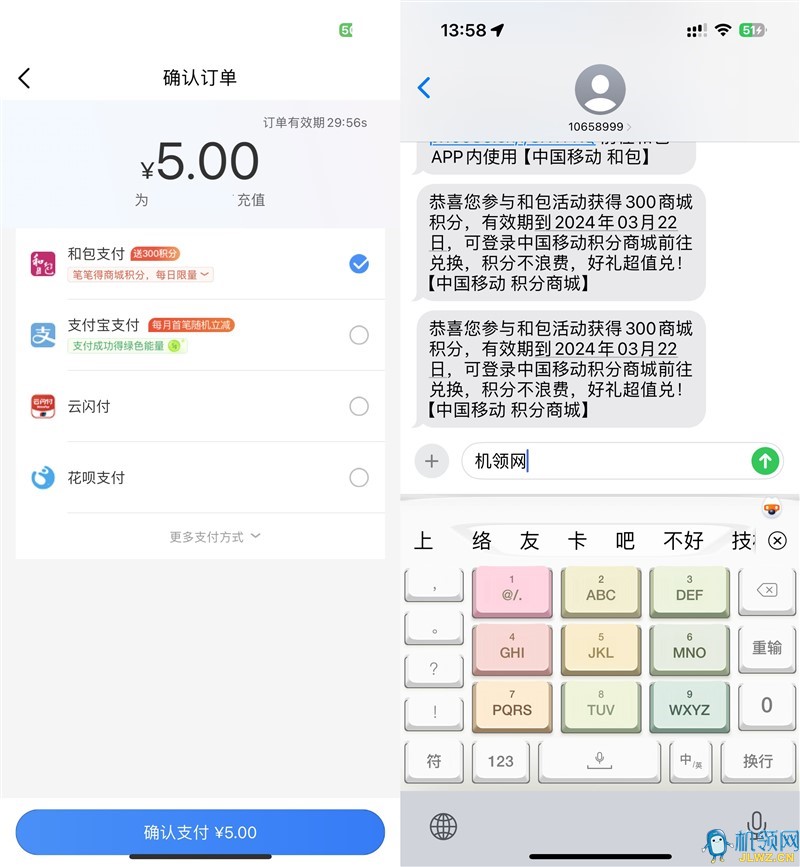Screen dimensions: 800x867
Task: Select 云闪付 payment option
Action: pyautogui.click(x=359, y=406)
